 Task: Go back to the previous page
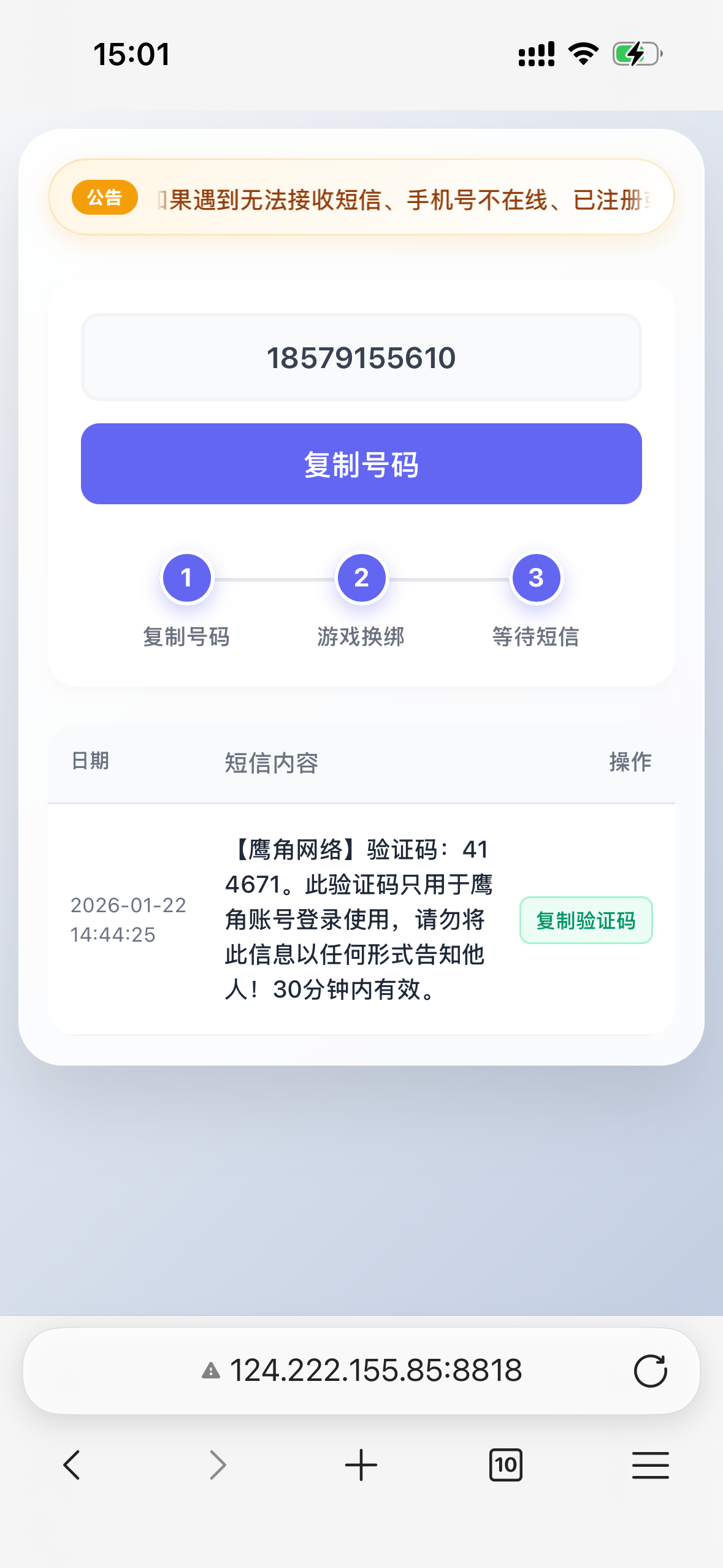(x=72, y=1465)
